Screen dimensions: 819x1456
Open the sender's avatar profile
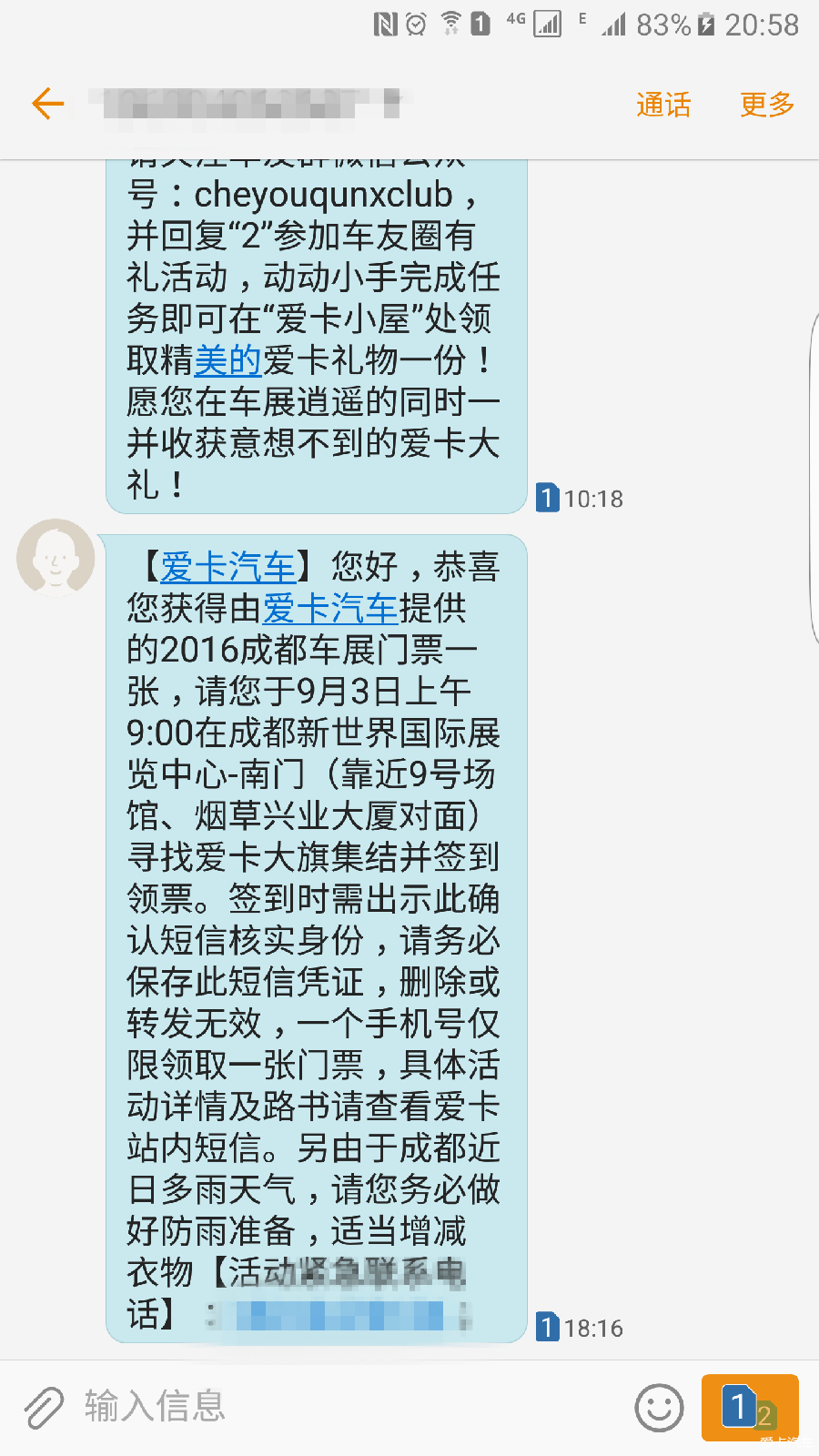[x=56, y=557]
